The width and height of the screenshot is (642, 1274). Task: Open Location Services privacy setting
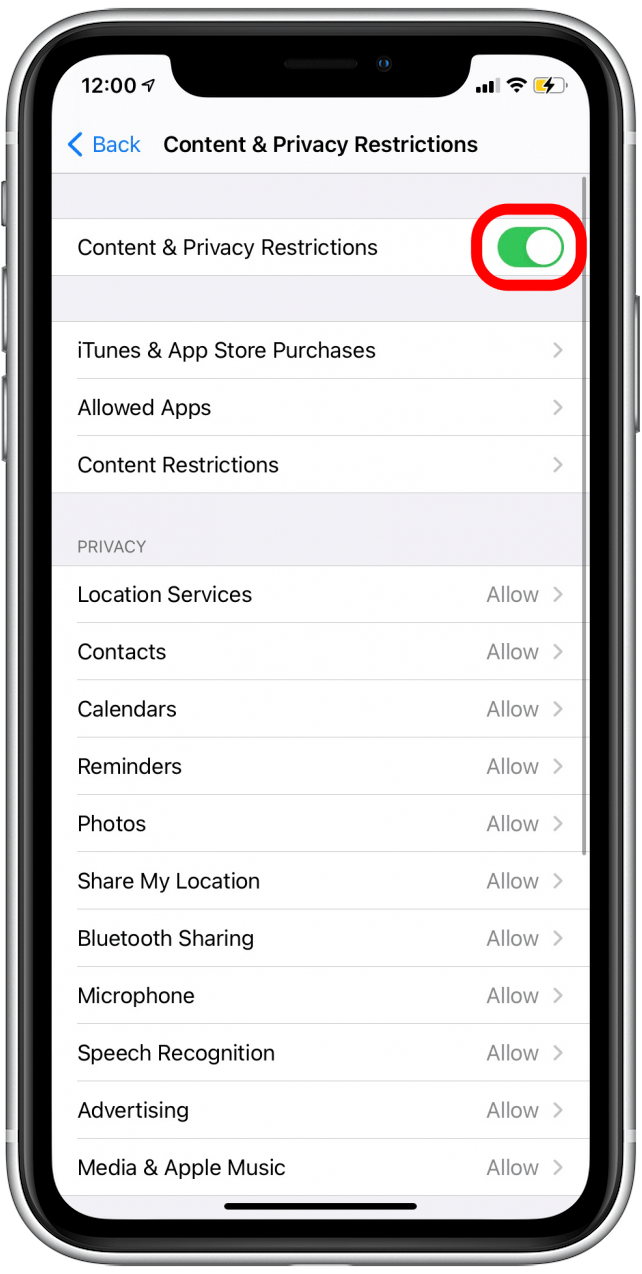pyautogui.click(x=321, y=594)
